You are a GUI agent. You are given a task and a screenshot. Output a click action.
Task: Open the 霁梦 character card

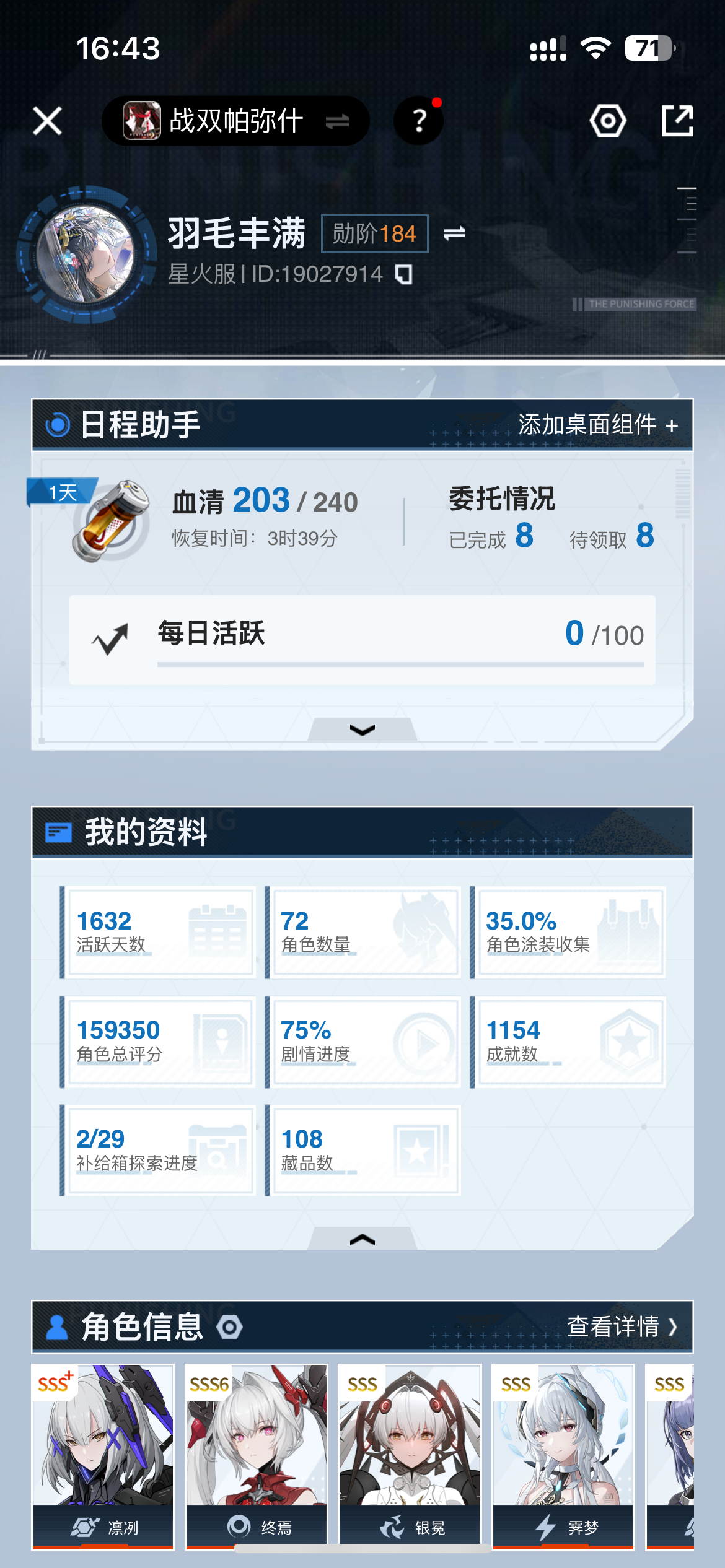coord(563,1457)
